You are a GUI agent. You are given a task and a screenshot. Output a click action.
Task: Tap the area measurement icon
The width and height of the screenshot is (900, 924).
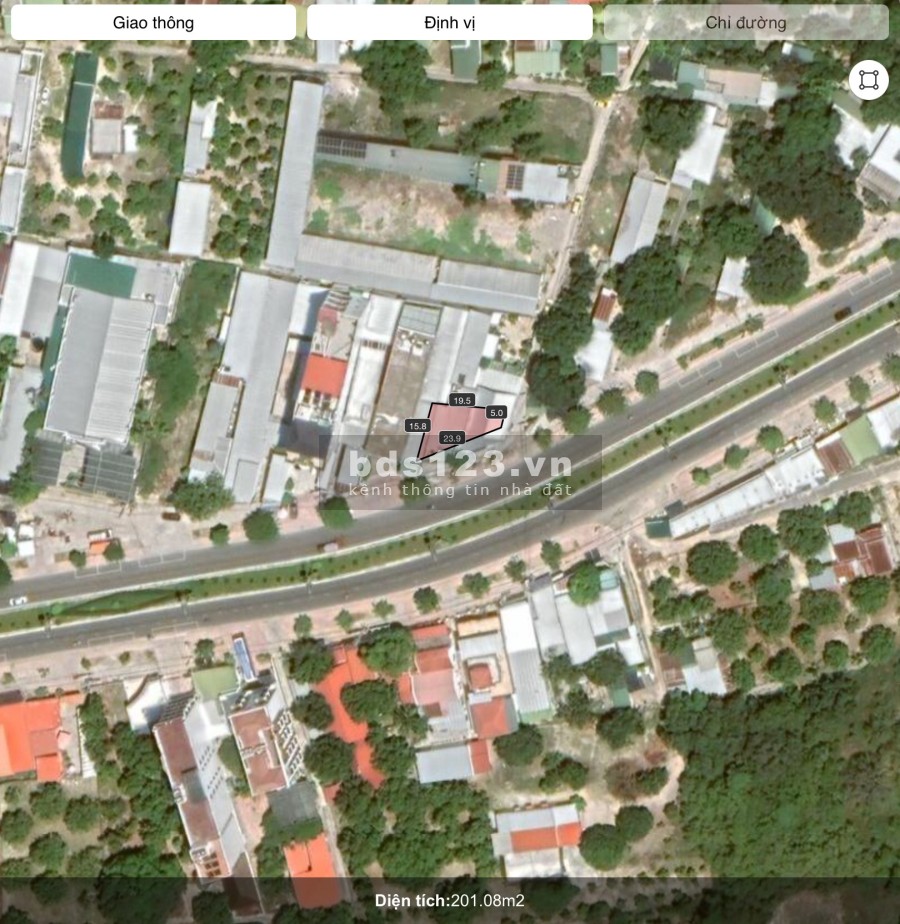pyautogui.click(x=868, y=80)
